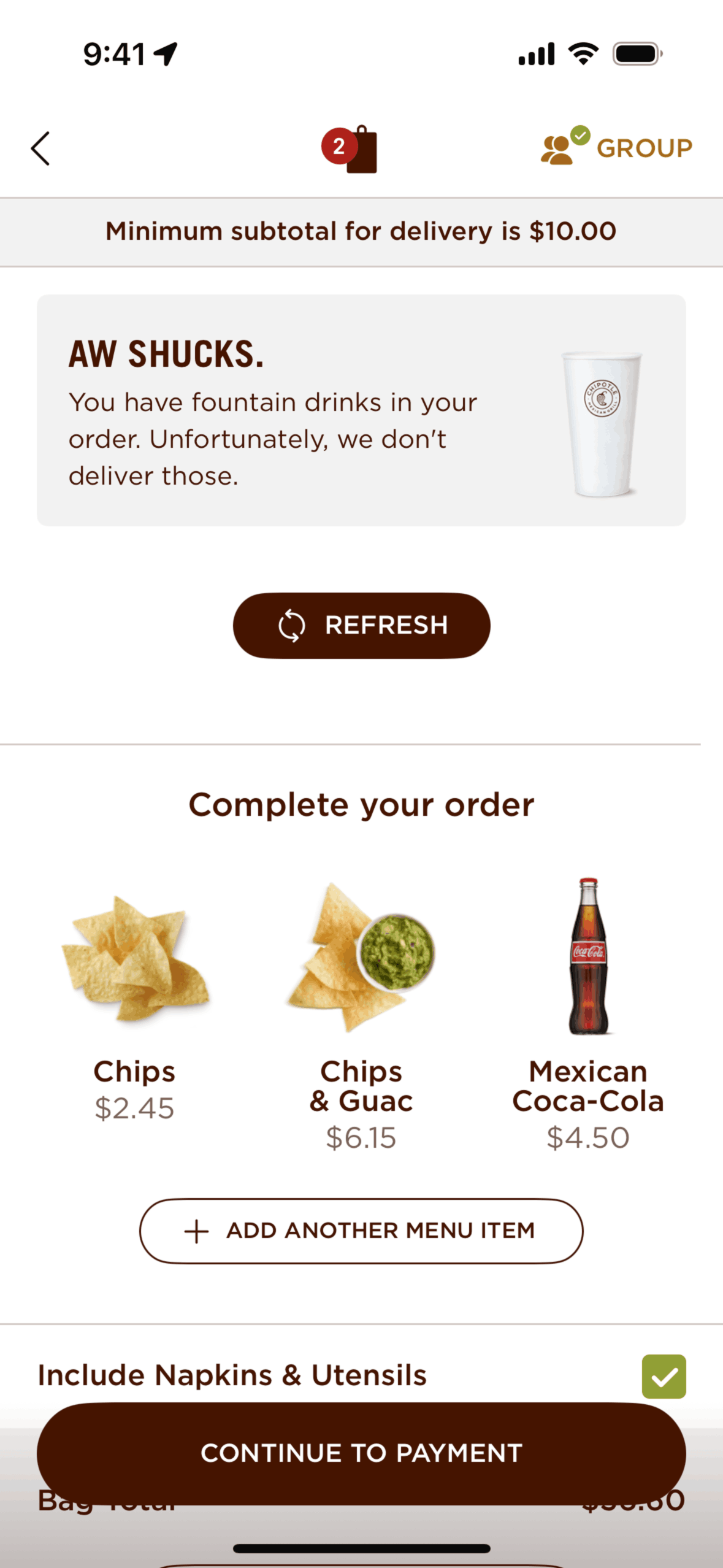The width and height of the screenshot is (723, 1568).
Task: Continue to payment
Action: point(361,1452)
